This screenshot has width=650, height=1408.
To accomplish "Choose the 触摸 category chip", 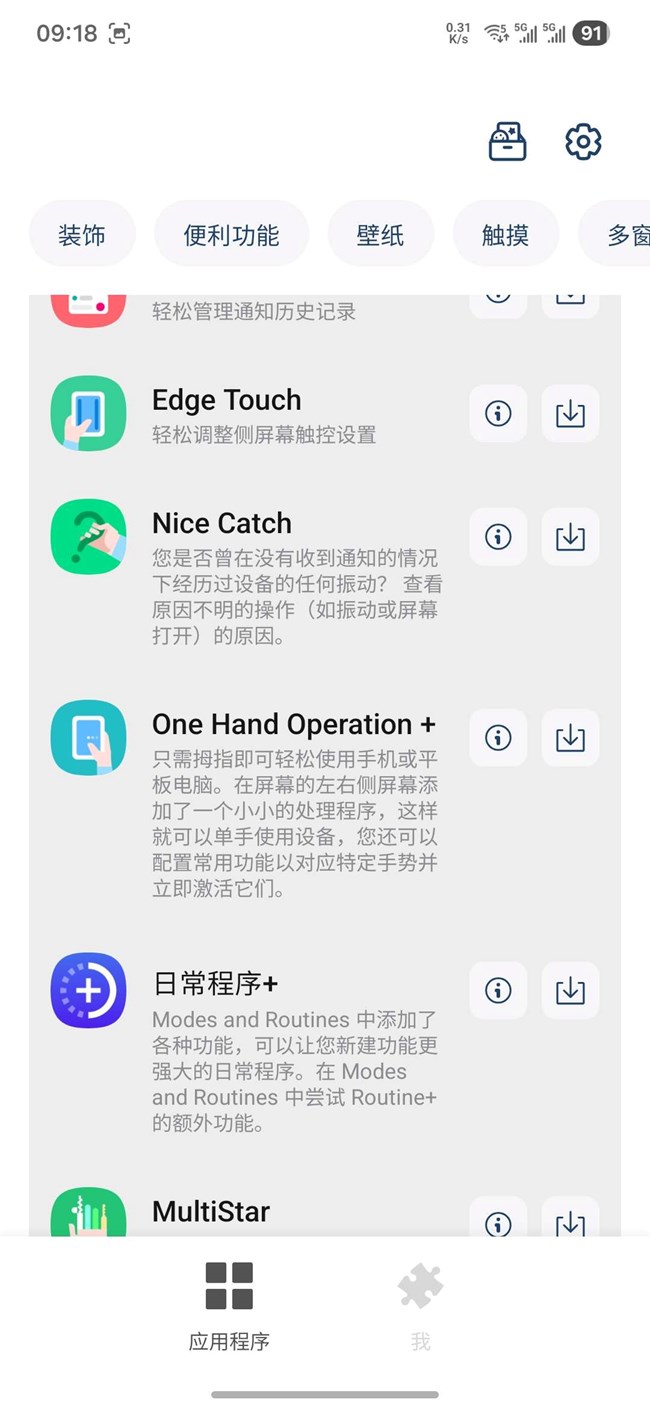I will pos(505,236).
